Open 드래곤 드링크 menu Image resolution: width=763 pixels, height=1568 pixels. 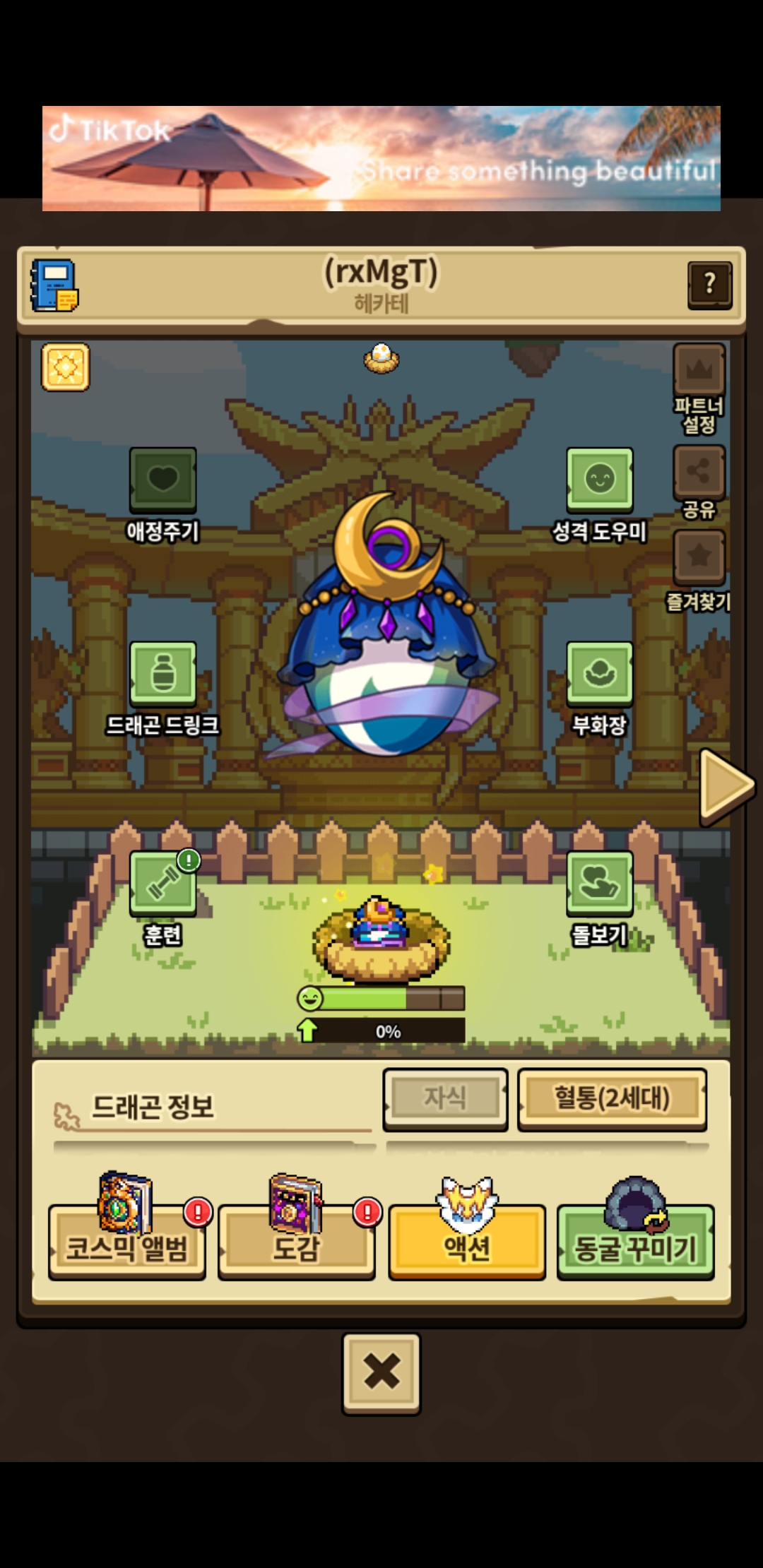[162, 675]
